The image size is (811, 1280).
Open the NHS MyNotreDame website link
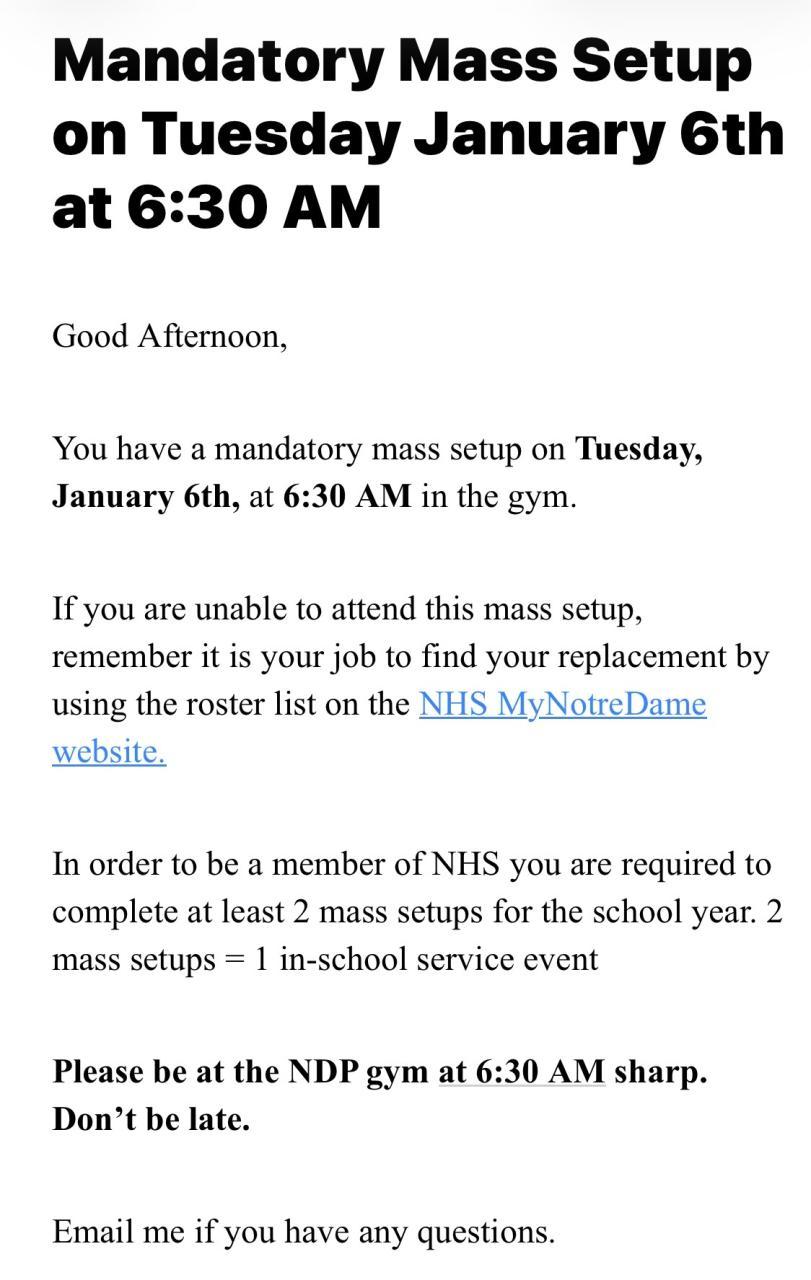pos(562,704)
